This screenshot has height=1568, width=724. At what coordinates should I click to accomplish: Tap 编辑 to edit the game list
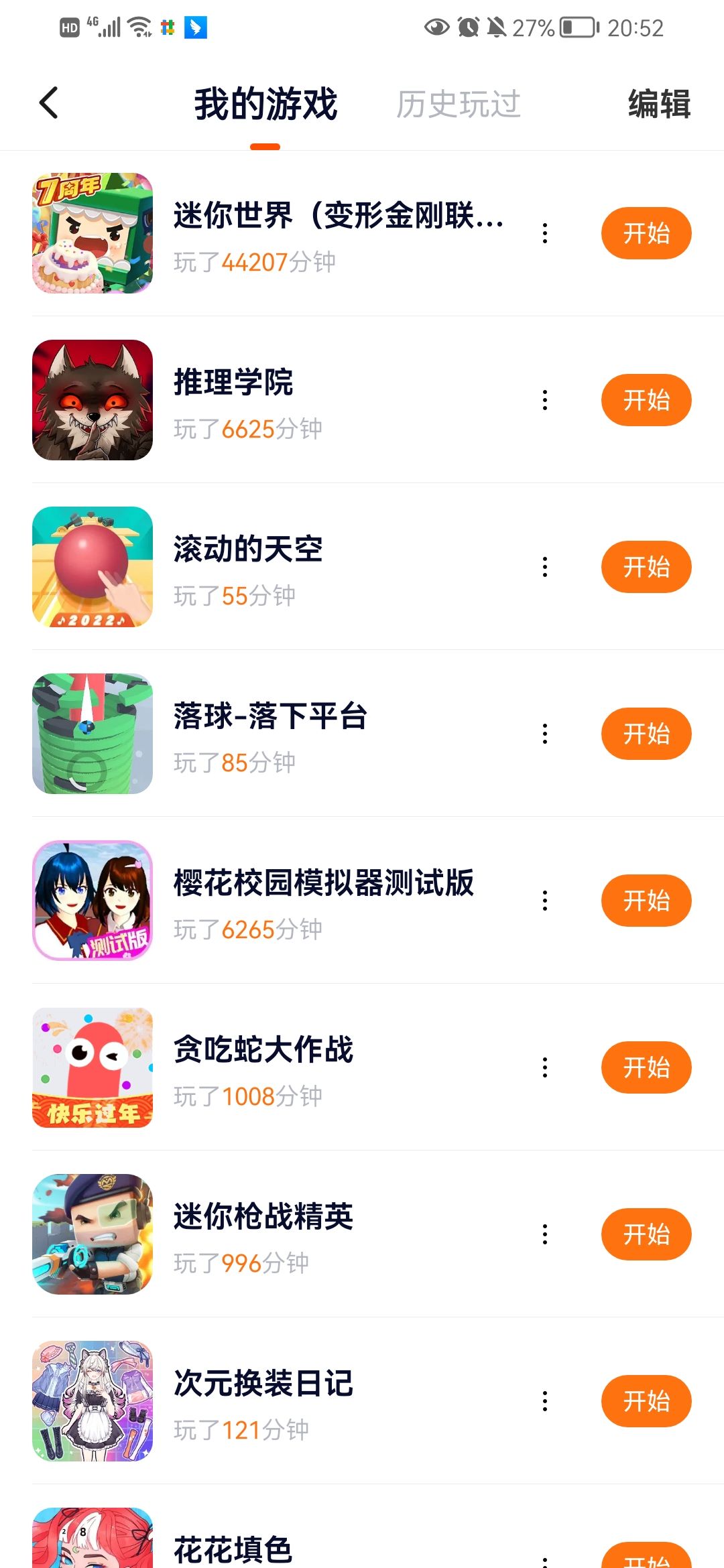(x=659, y=105)
